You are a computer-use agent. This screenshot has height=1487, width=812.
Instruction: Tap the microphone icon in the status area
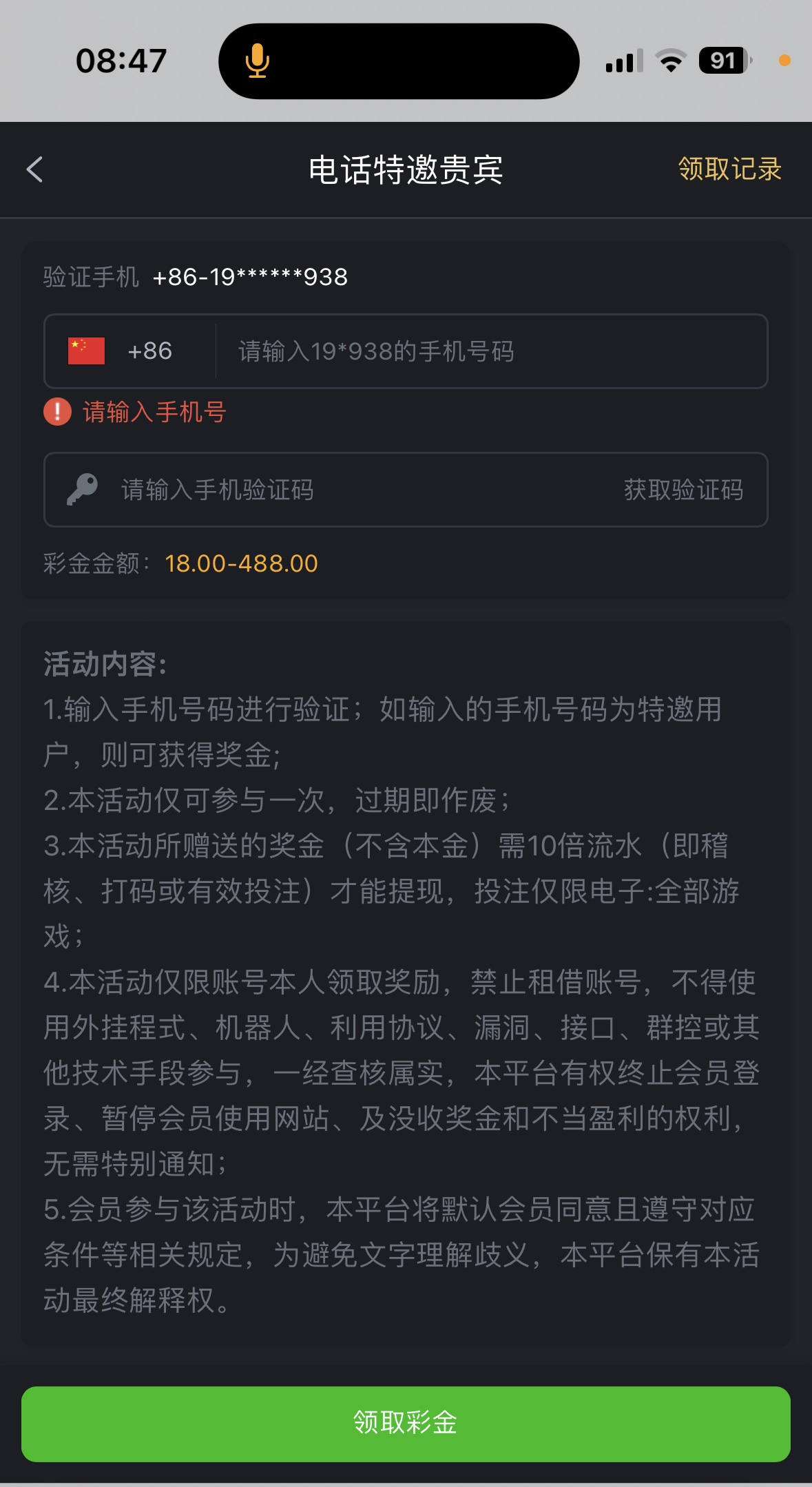pos(256,62)
